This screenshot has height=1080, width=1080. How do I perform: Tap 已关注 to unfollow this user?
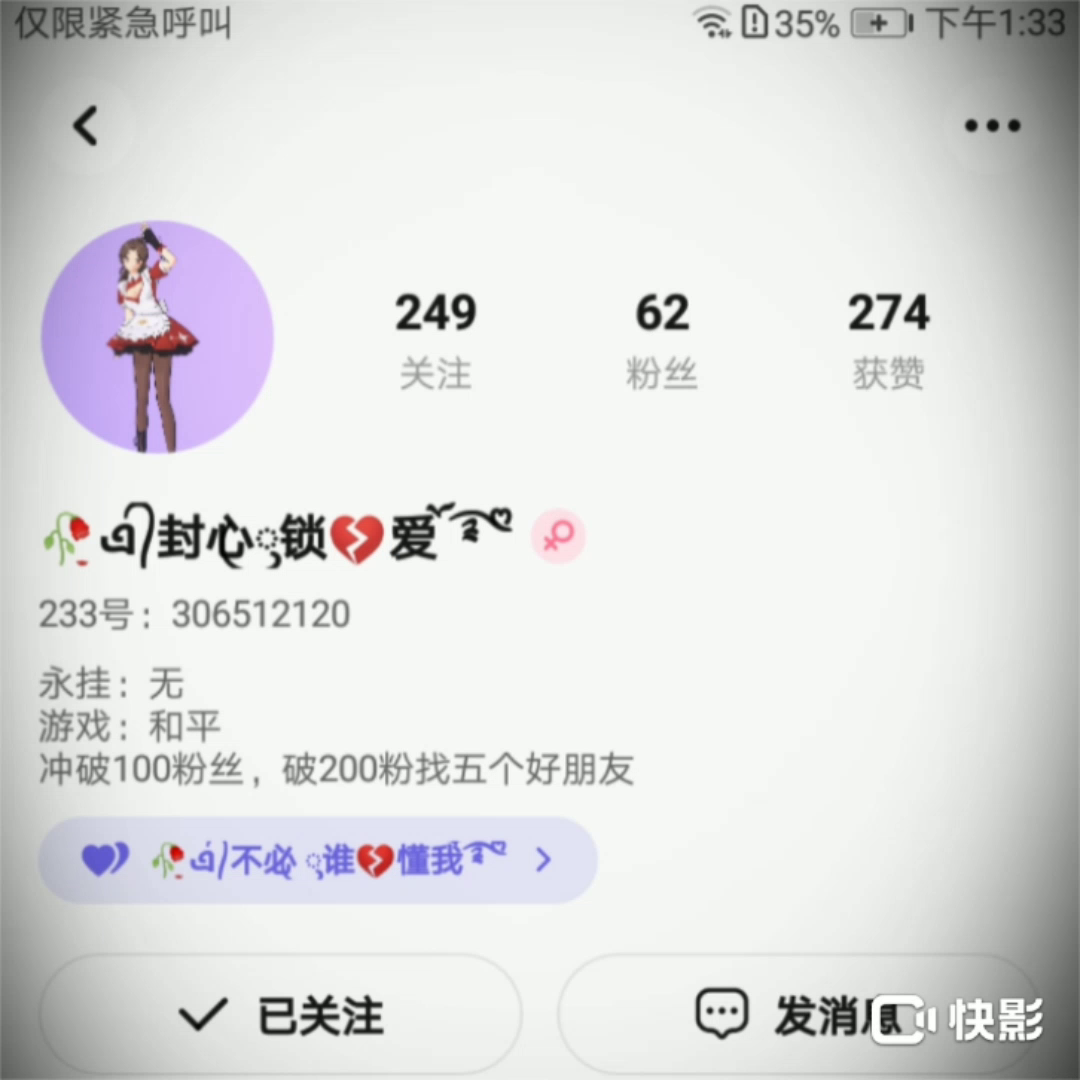(281, 1015)
